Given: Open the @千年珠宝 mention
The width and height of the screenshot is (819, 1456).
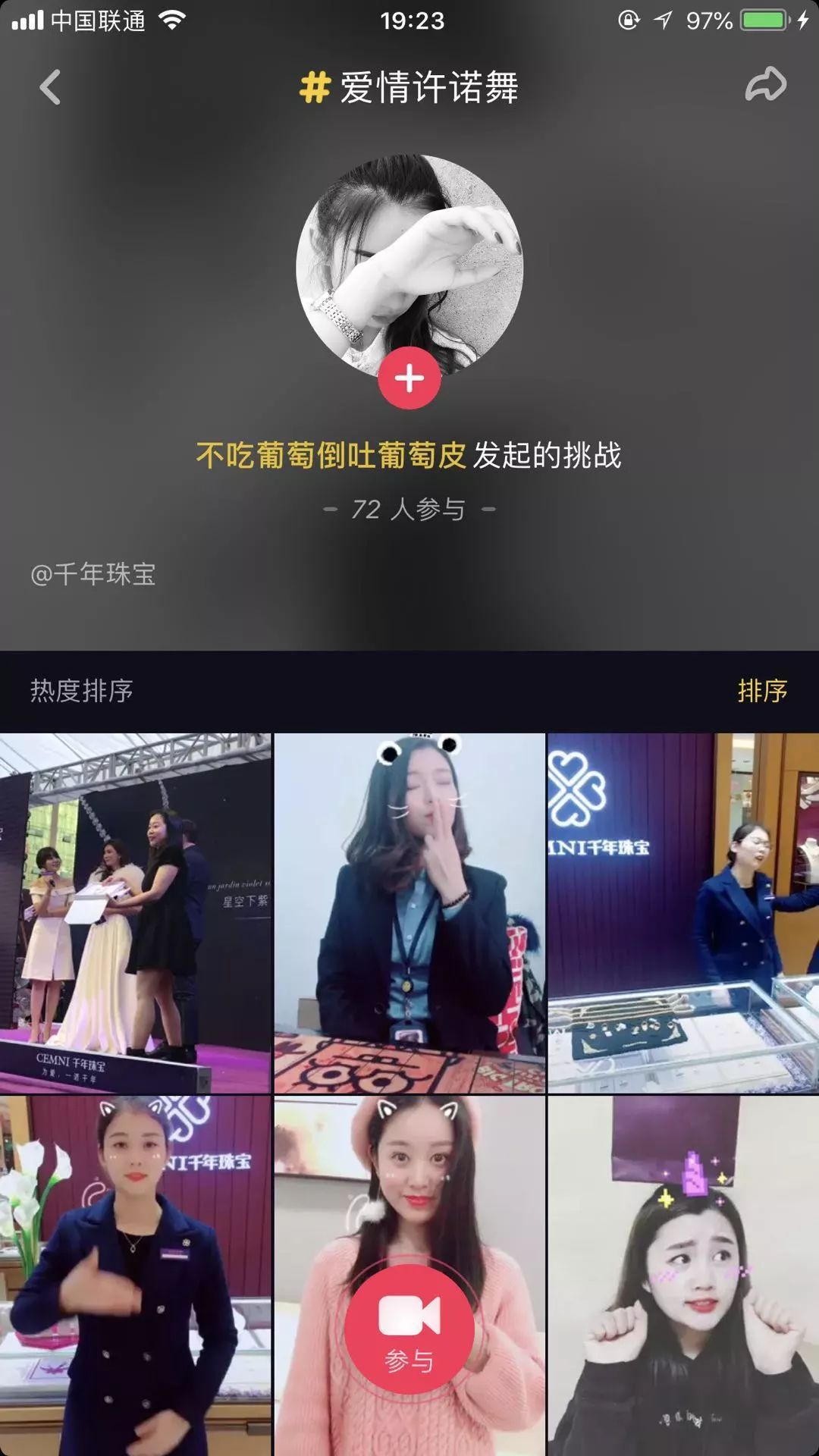Looking at the screenshot, I should 93,574.
